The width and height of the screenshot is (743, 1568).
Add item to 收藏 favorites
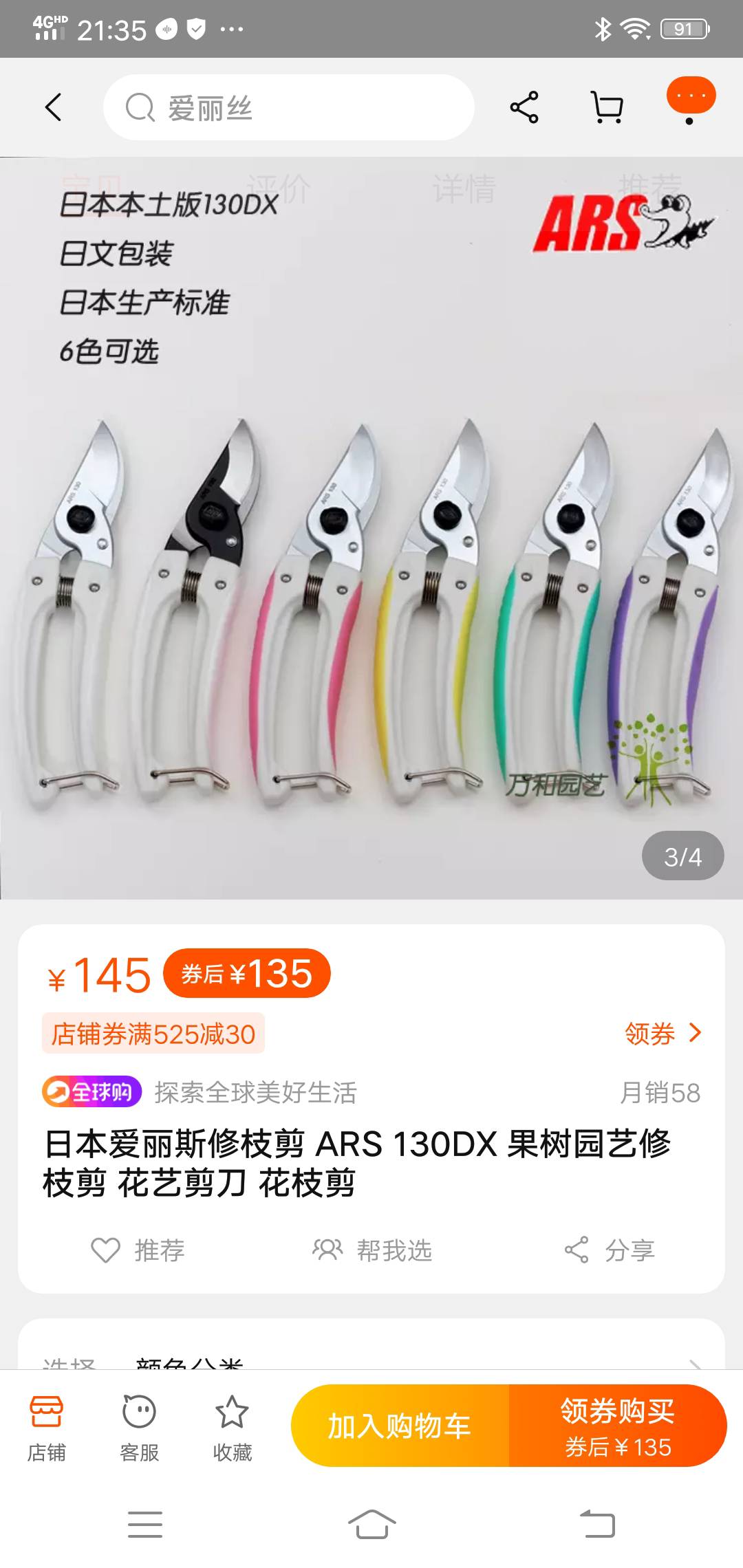[x=233, y=1428]
